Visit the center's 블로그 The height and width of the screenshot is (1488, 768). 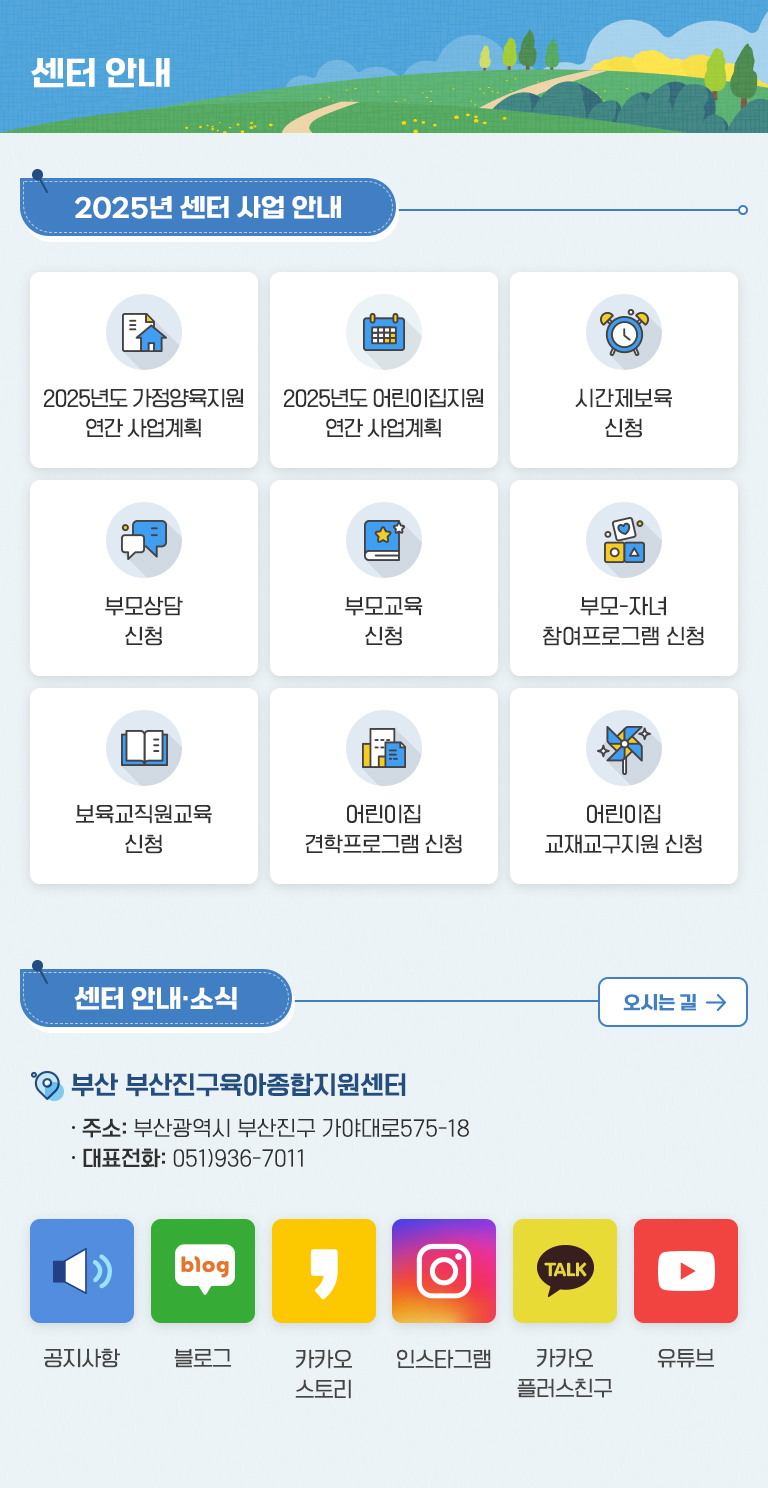click(203, 1271)
